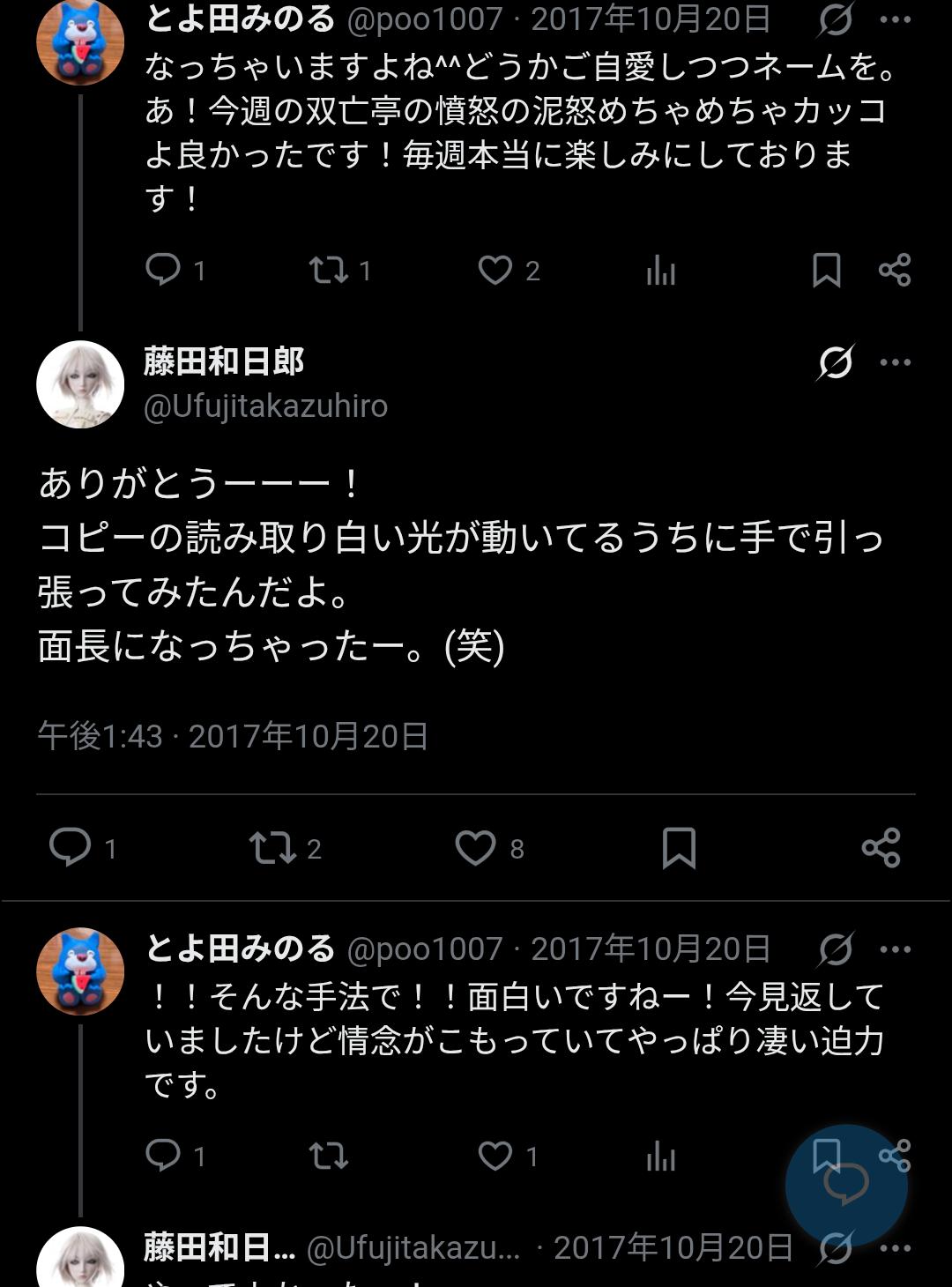Image resolution: width=952 pixels, height=1287 pixels.
Task: Reply to 藤田和日郎's main tweet
Action: [71, 848]
